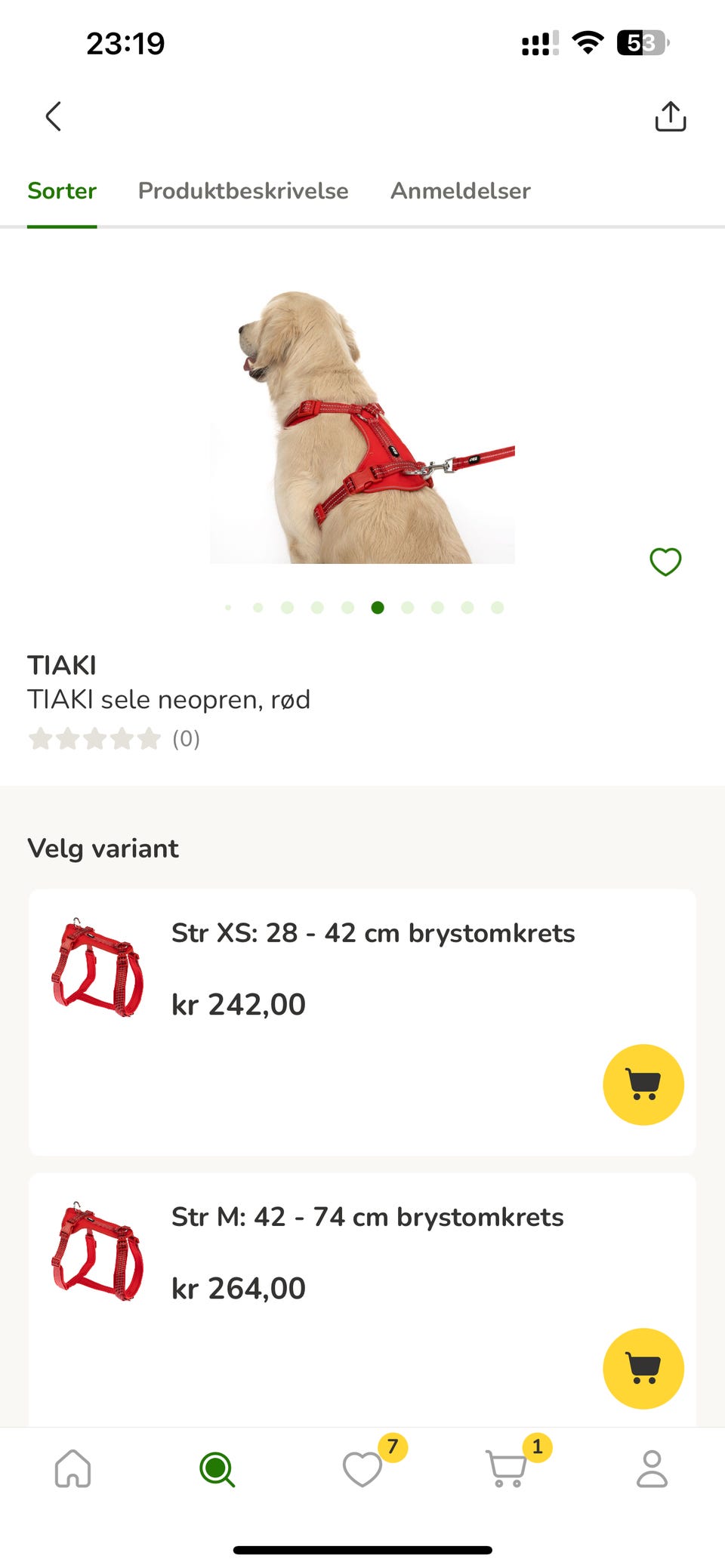
Task: Favorite this harness with the heart icon
Action: coord(665,562)
